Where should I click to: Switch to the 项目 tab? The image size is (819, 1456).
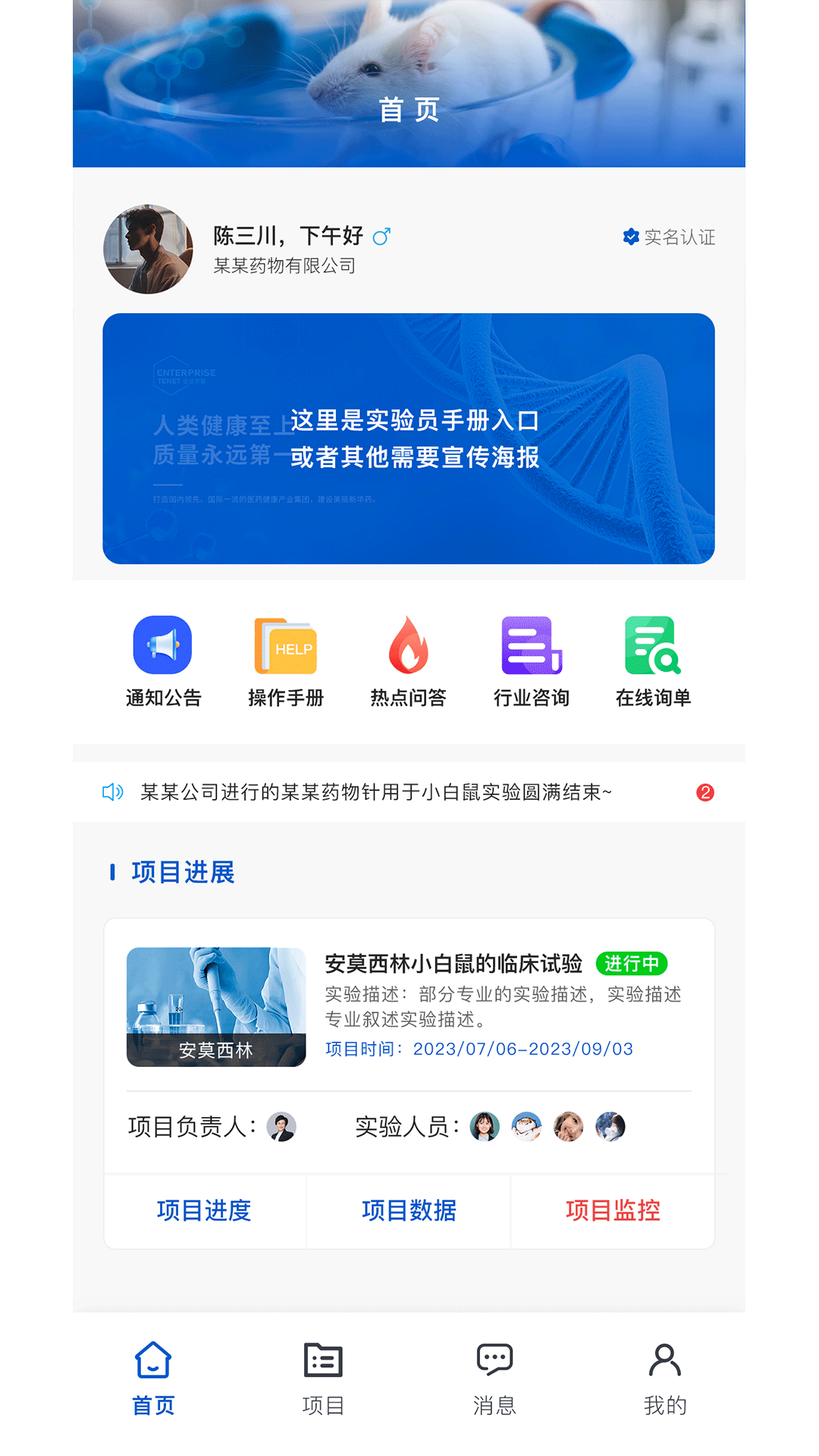coord(323,1374)
